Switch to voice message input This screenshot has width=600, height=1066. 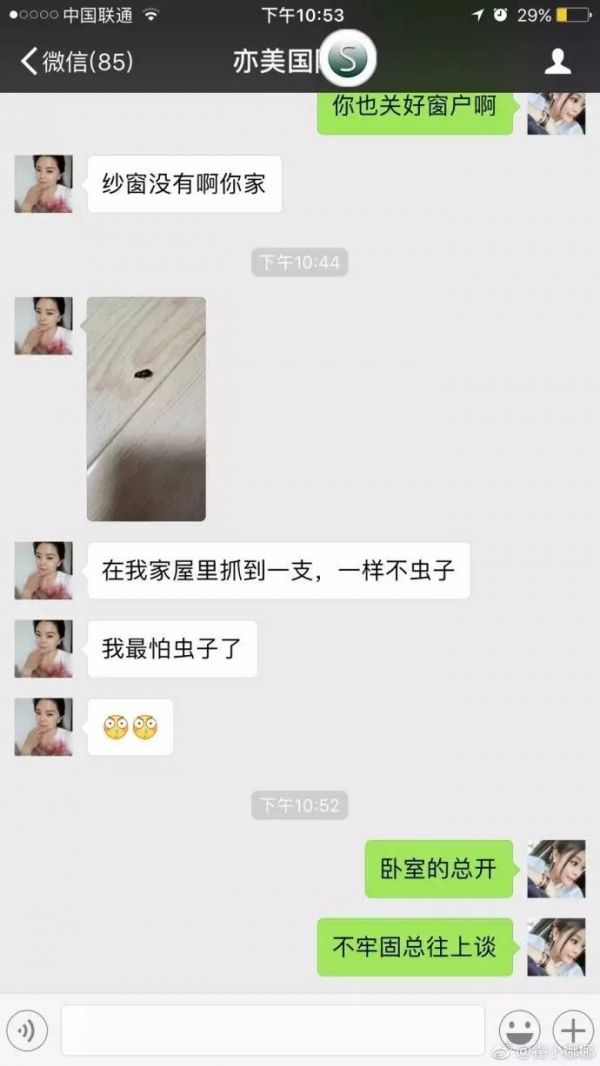tap(28, 1029)
